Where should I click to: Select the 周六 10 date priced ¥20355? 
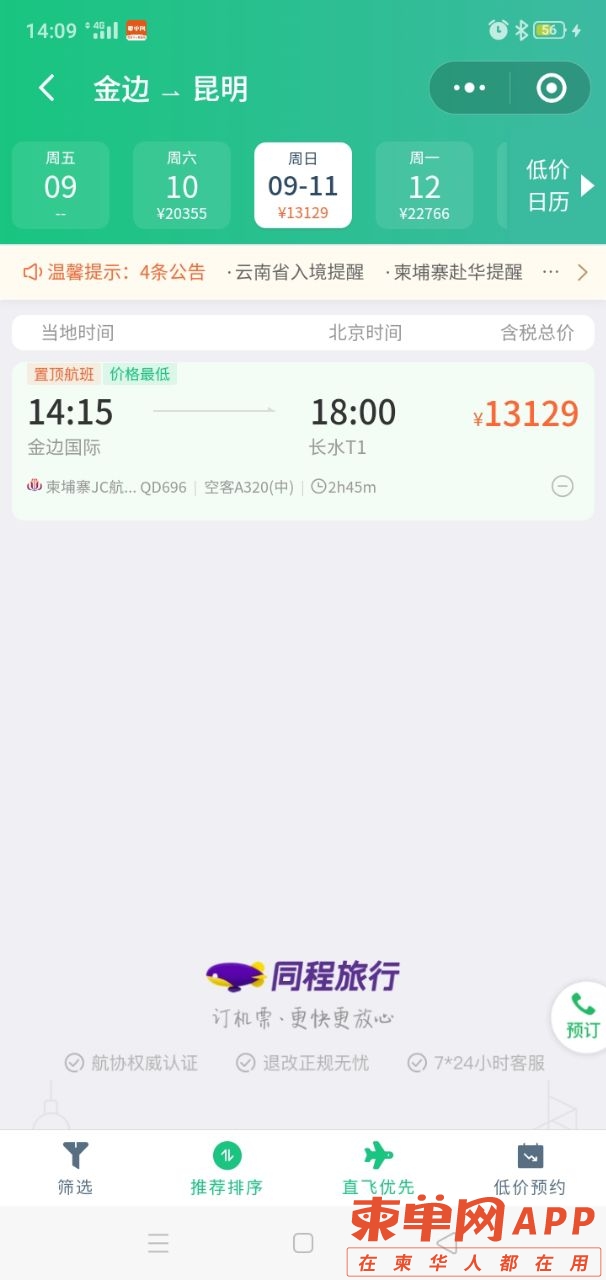(182, 185)
